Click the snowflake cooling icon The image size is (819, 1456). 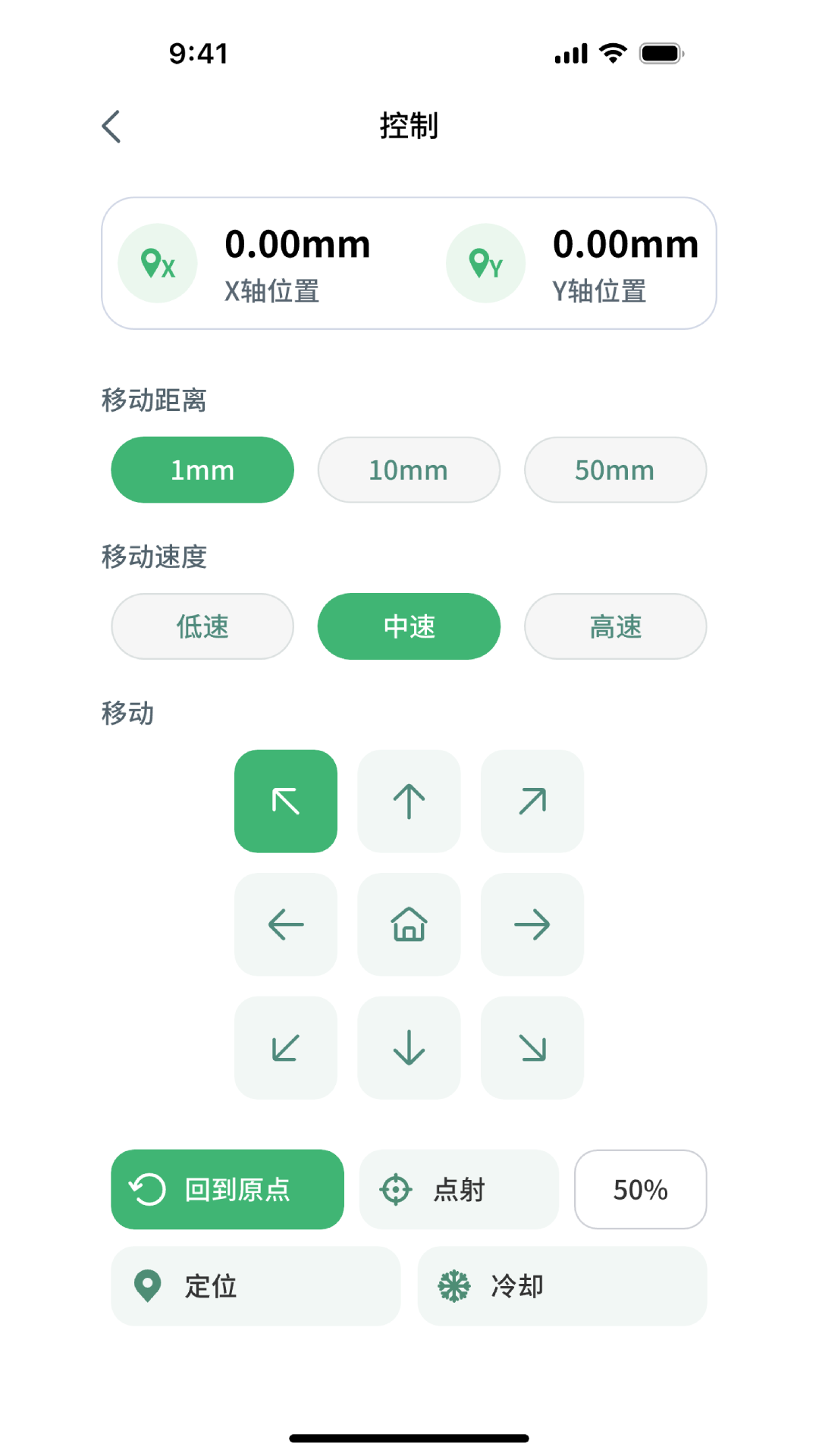[453, 1286]
